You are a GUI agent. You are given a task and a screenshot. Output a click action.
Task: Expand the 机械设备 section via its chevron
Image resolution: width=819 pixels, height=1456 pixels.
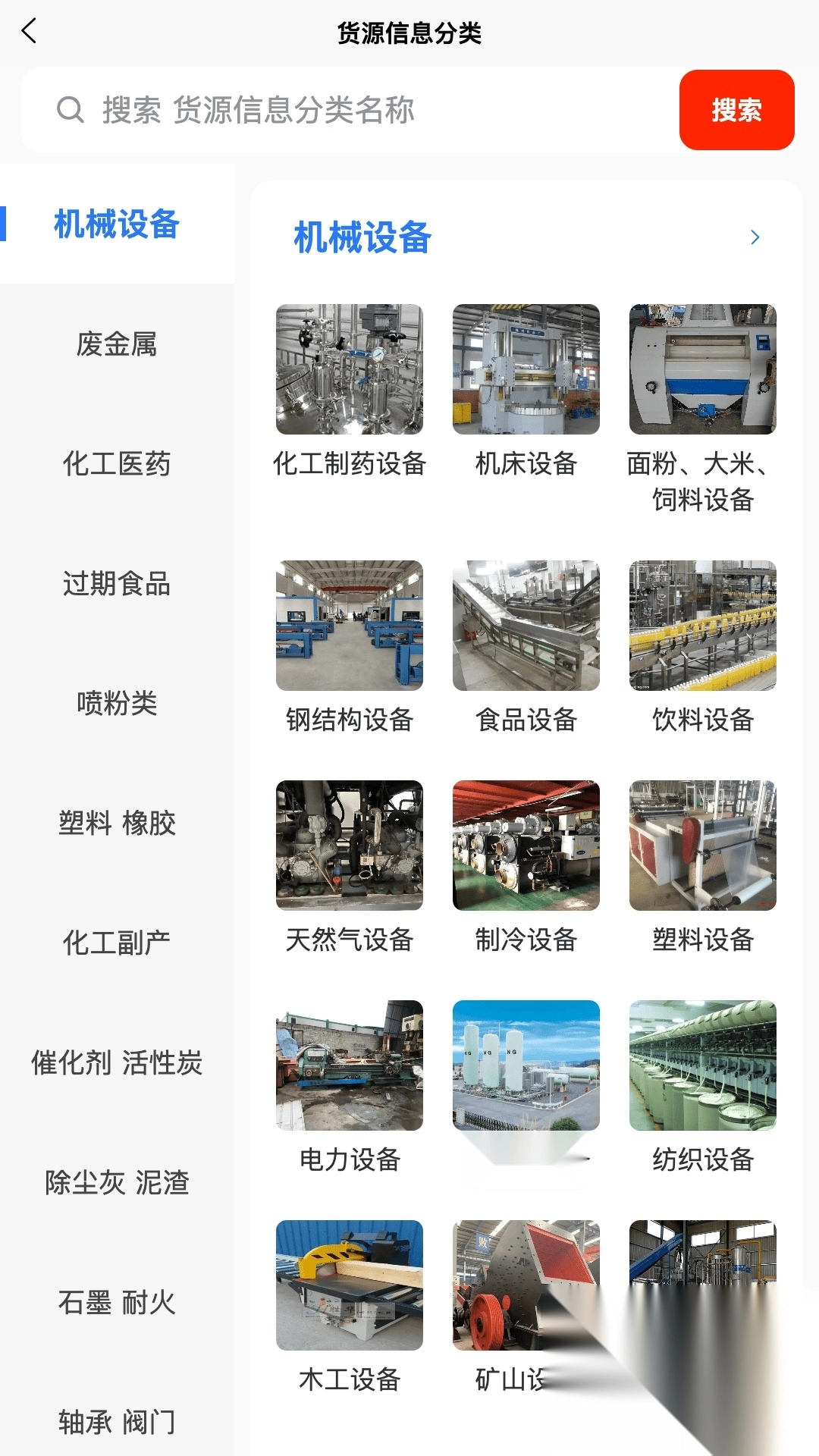(x=755, y=237)
